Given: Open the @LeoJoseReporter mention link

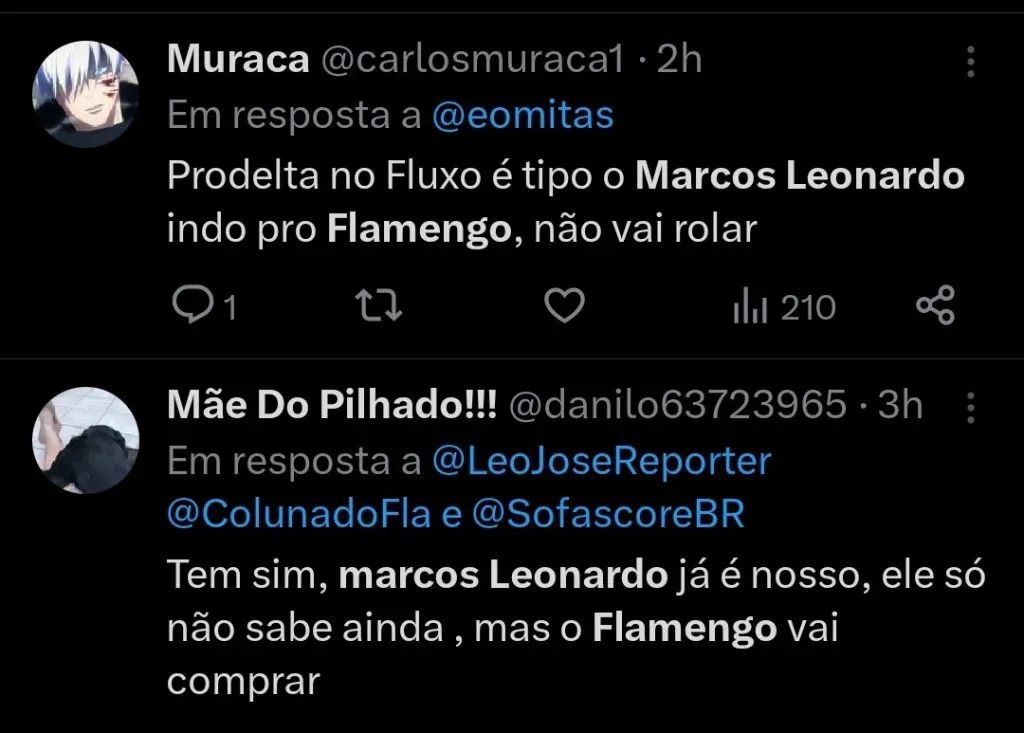Looking at the screenshot, I should click(x=602, y=461).
